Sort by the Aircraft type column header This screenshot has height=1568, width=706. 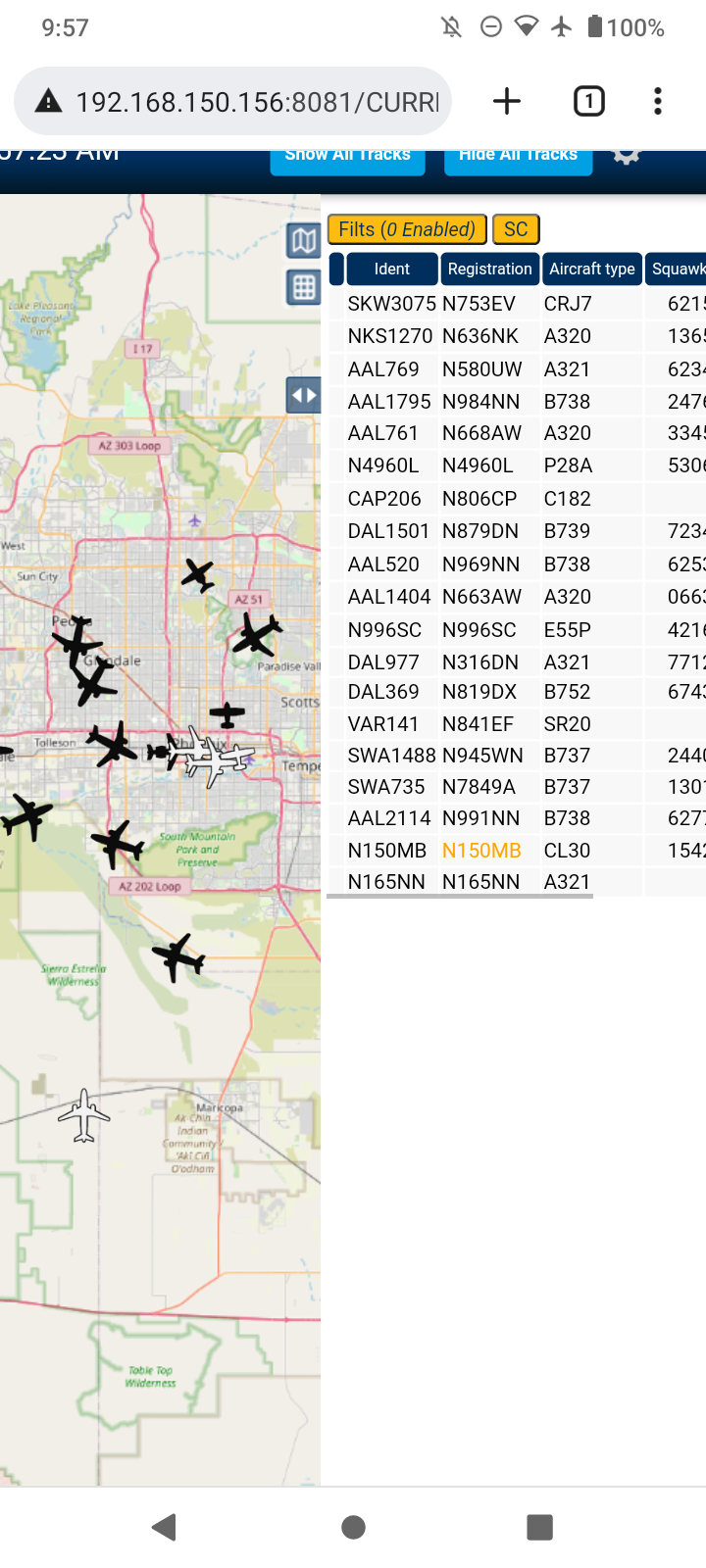pos(592,269)
